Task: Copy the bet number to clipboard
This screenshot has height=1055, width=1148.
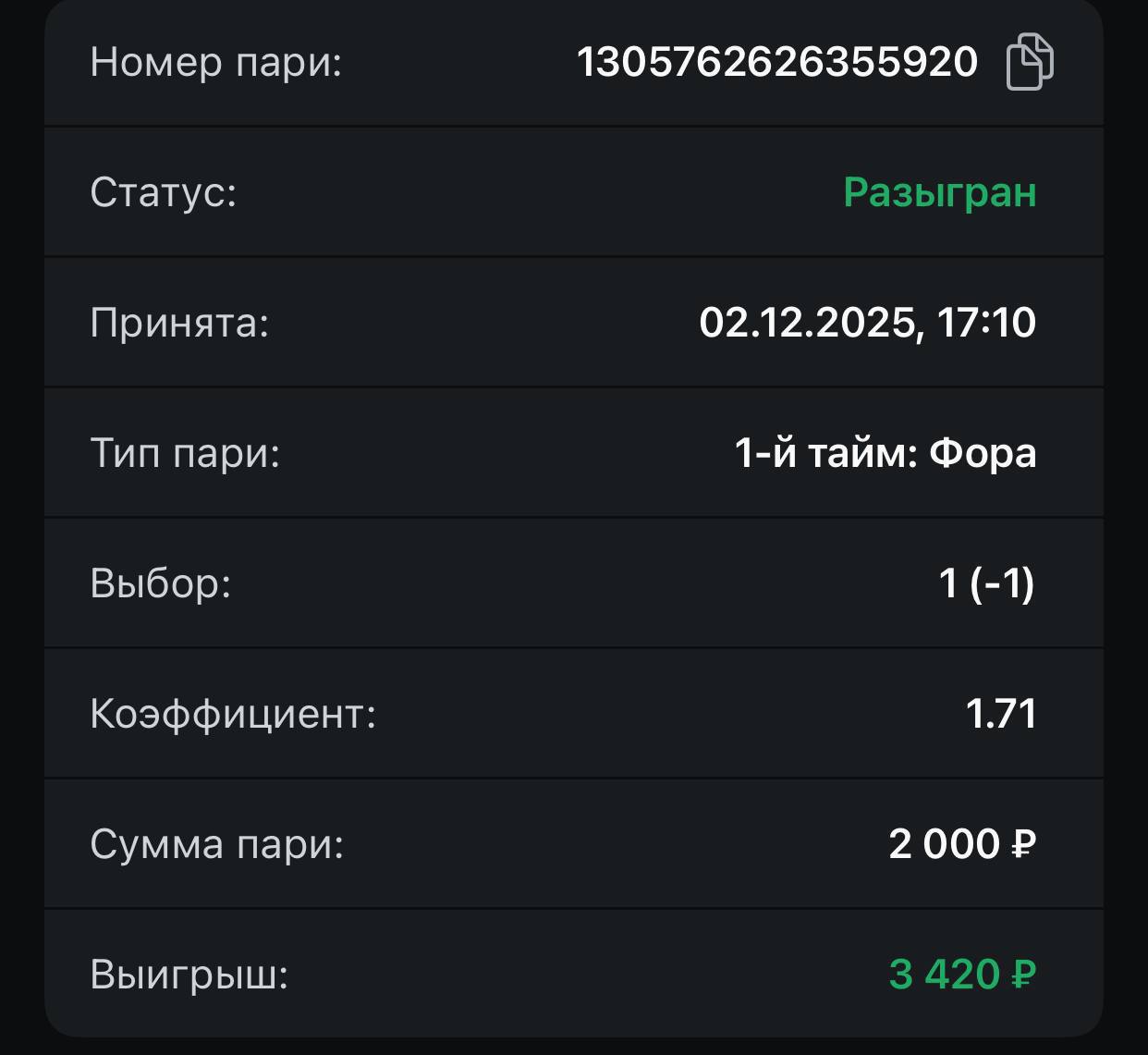Action: click(1029, 62)
